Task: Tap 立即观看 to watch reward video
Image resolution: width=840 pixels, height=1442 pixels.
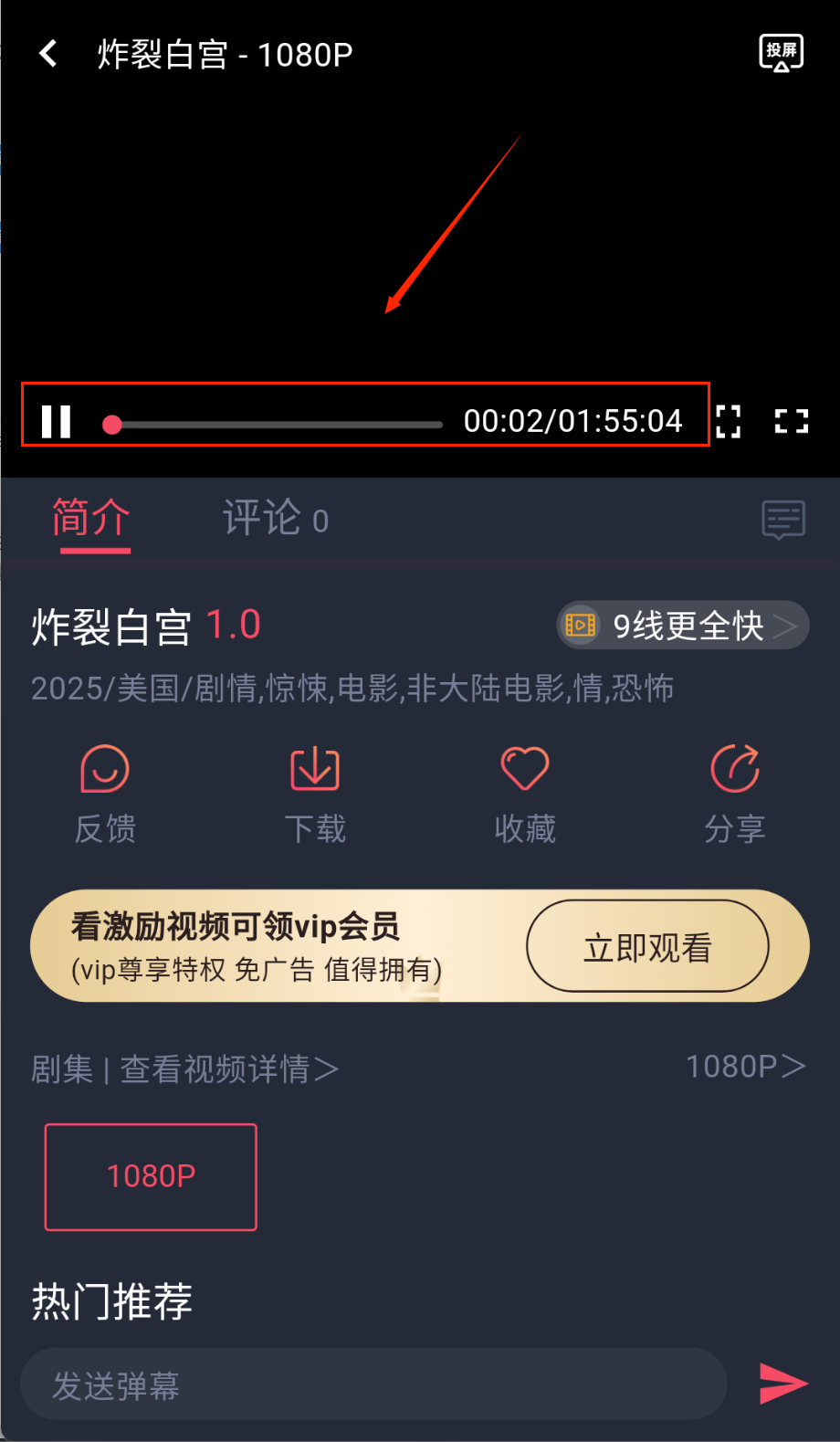Action: [647, 947]
